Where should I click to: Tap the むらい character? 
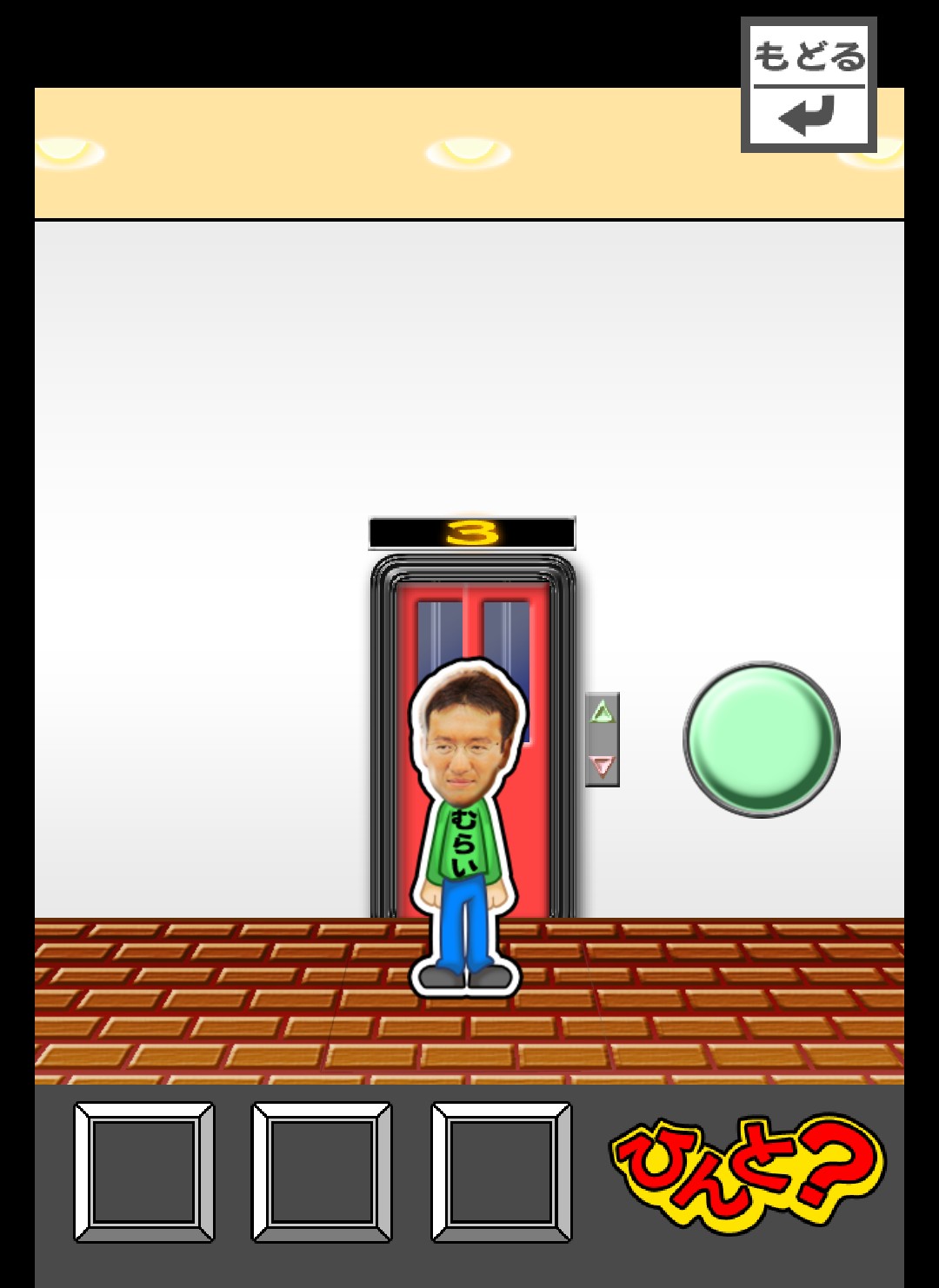pos(466,827)
